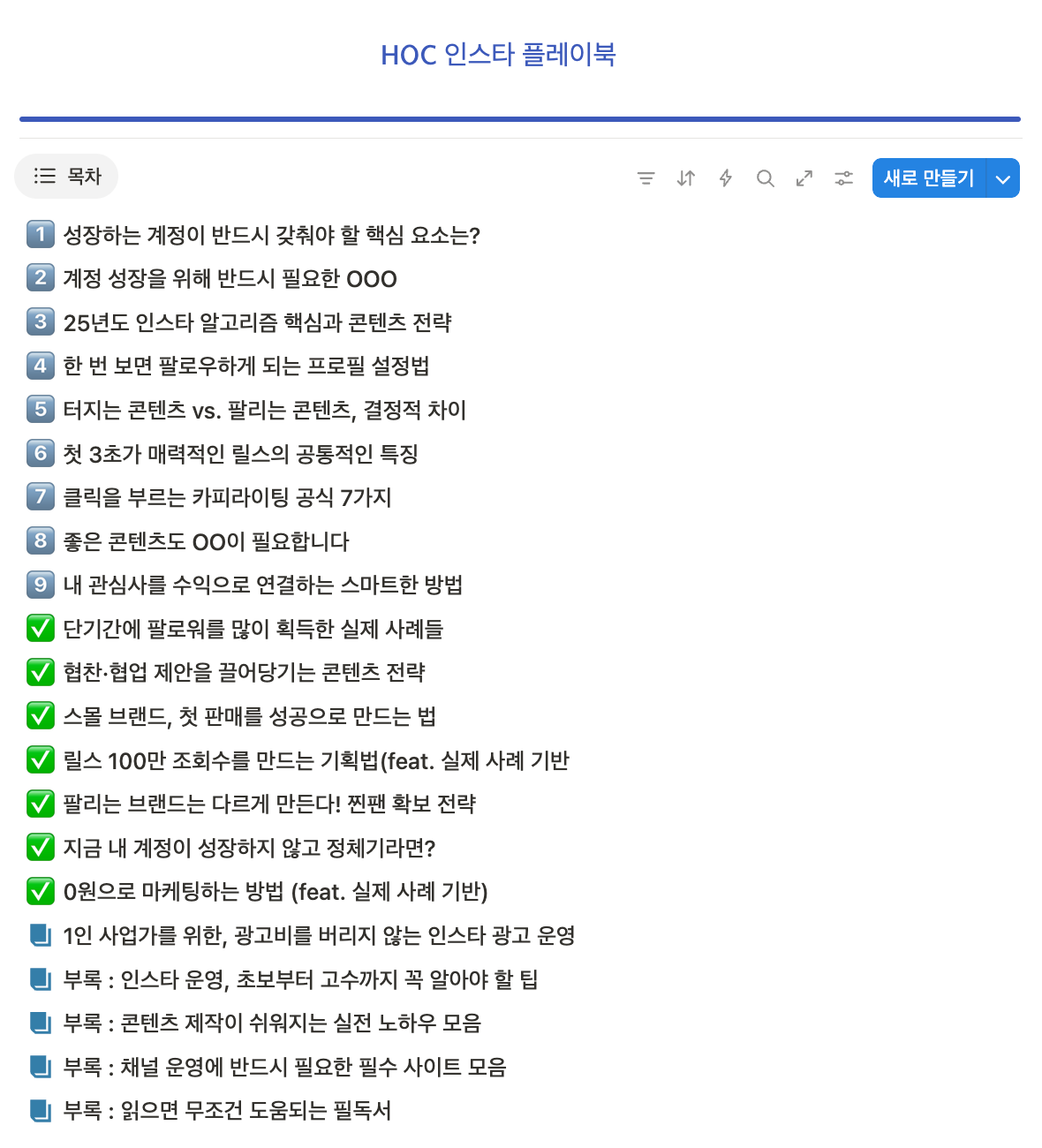Image resolution: width=1042 pixels, height=1148 pixels.
Task: Open the filter icon in the toolbar
Action: coord(646,178)
